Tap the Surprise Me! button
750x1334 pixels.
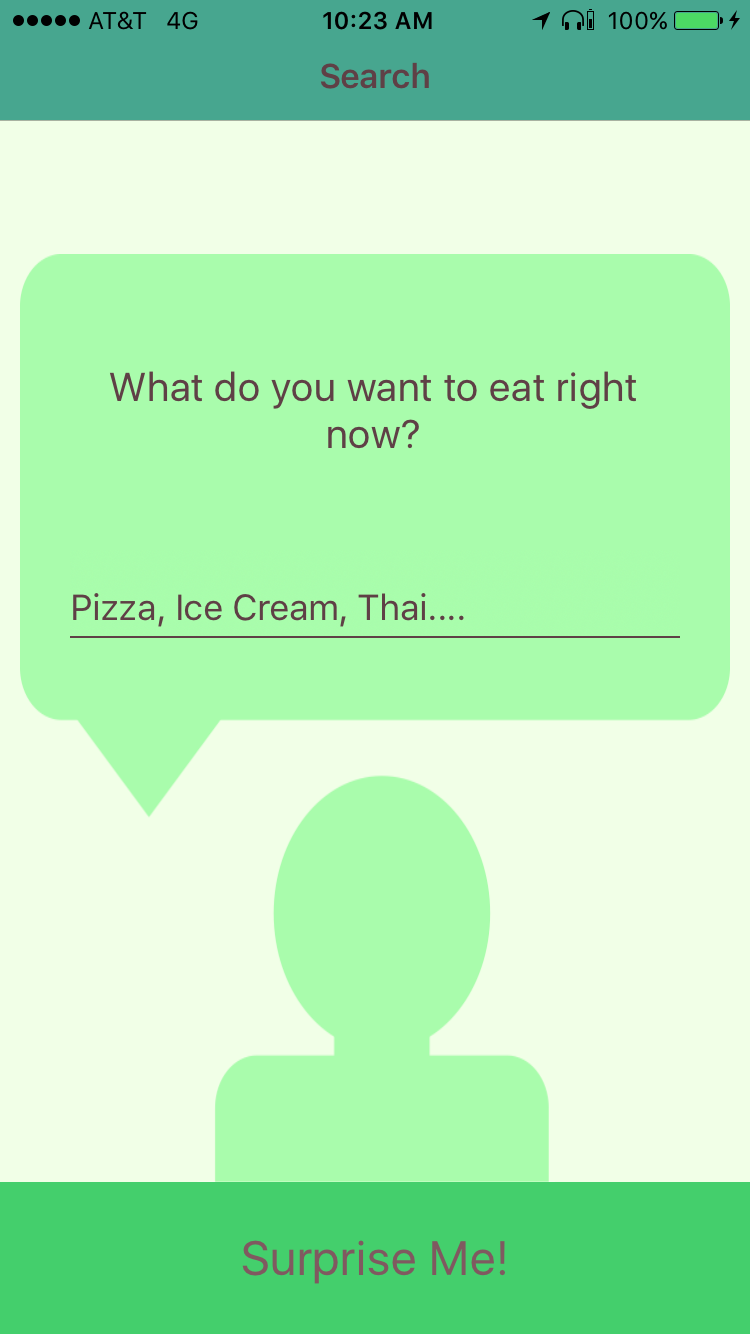pyautogui.click(x=375, y=1258)
